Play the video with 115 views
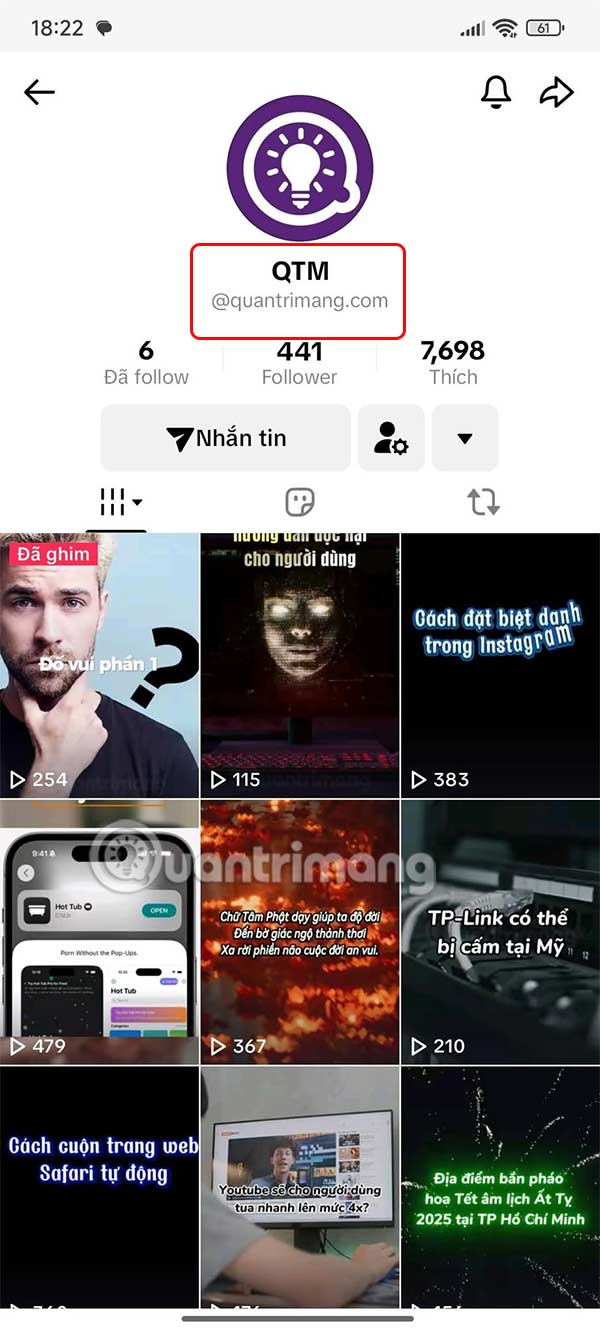Viewport: 600px width, 1333px height. point(300,665)
